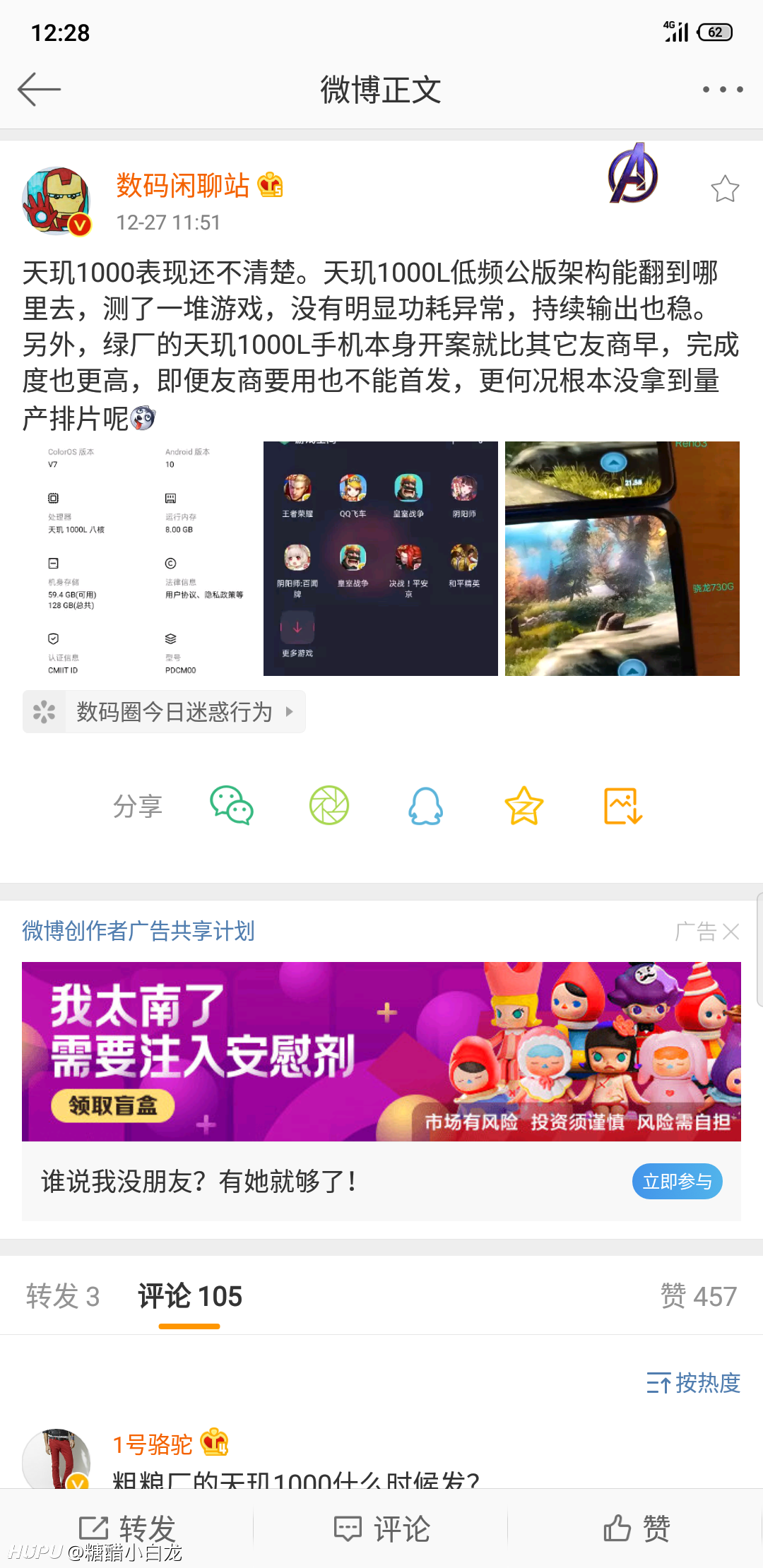
Task: Open the three-dot overflow menu
Action: click(722, 90)
